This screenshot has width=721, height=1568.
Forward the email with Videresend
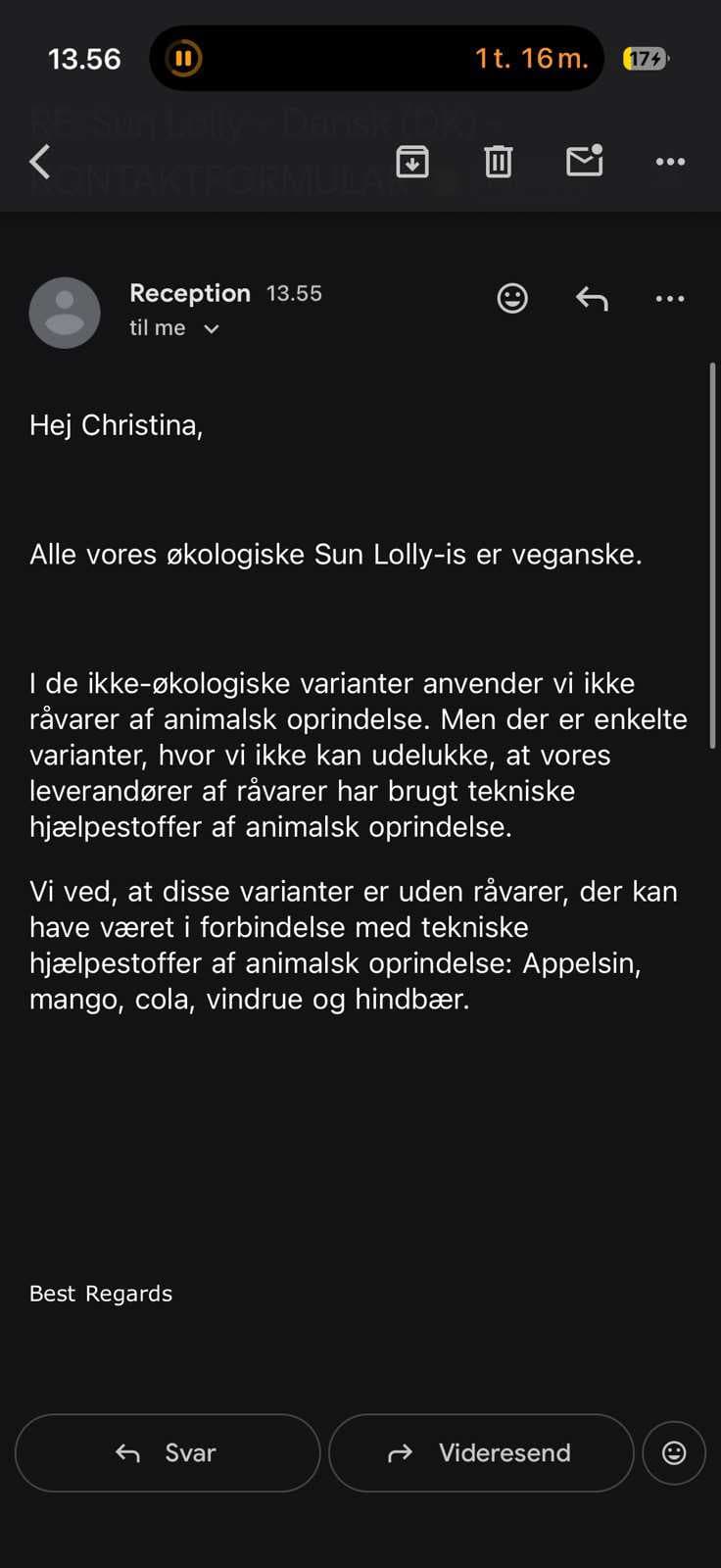click(x=481, y=1452)
